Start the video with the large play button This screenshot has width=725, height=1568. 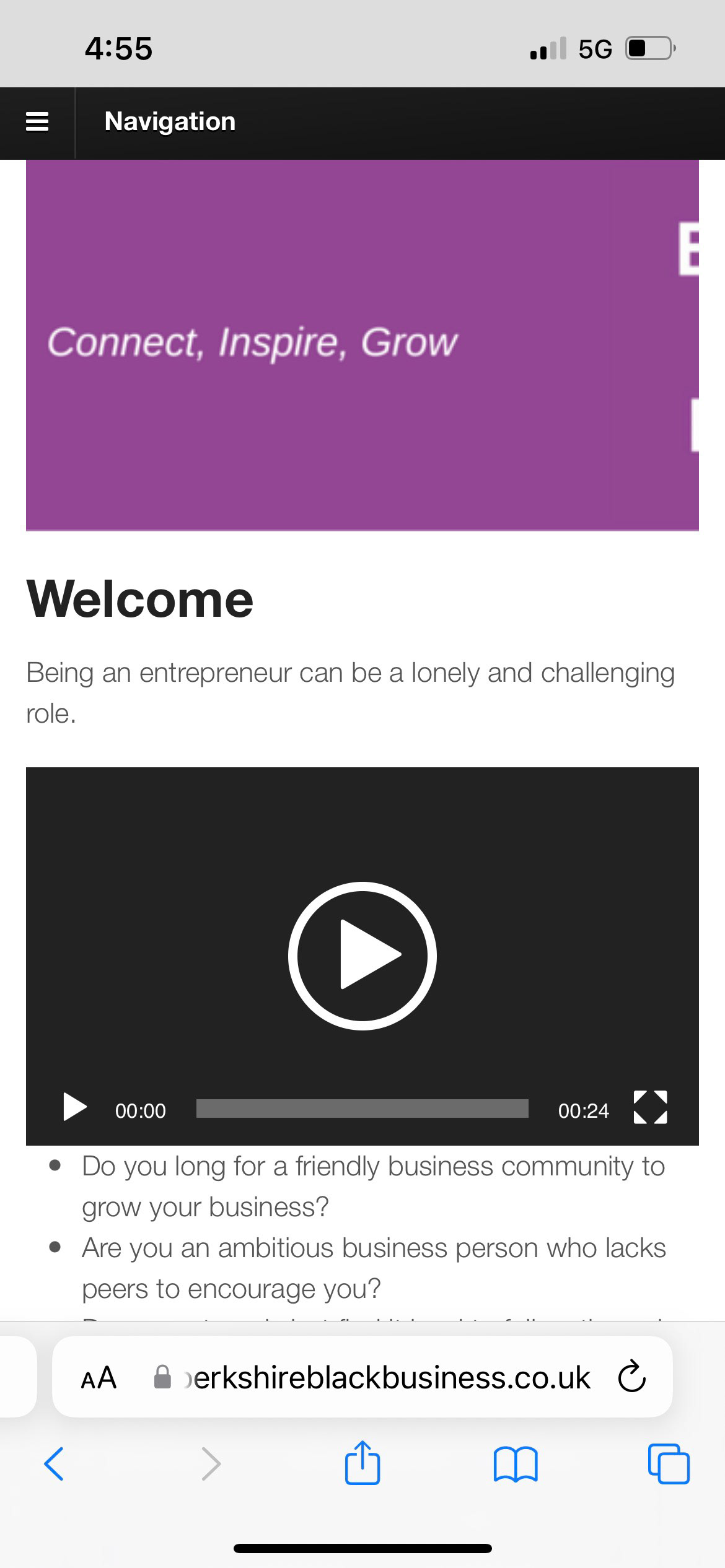point(362,956)
